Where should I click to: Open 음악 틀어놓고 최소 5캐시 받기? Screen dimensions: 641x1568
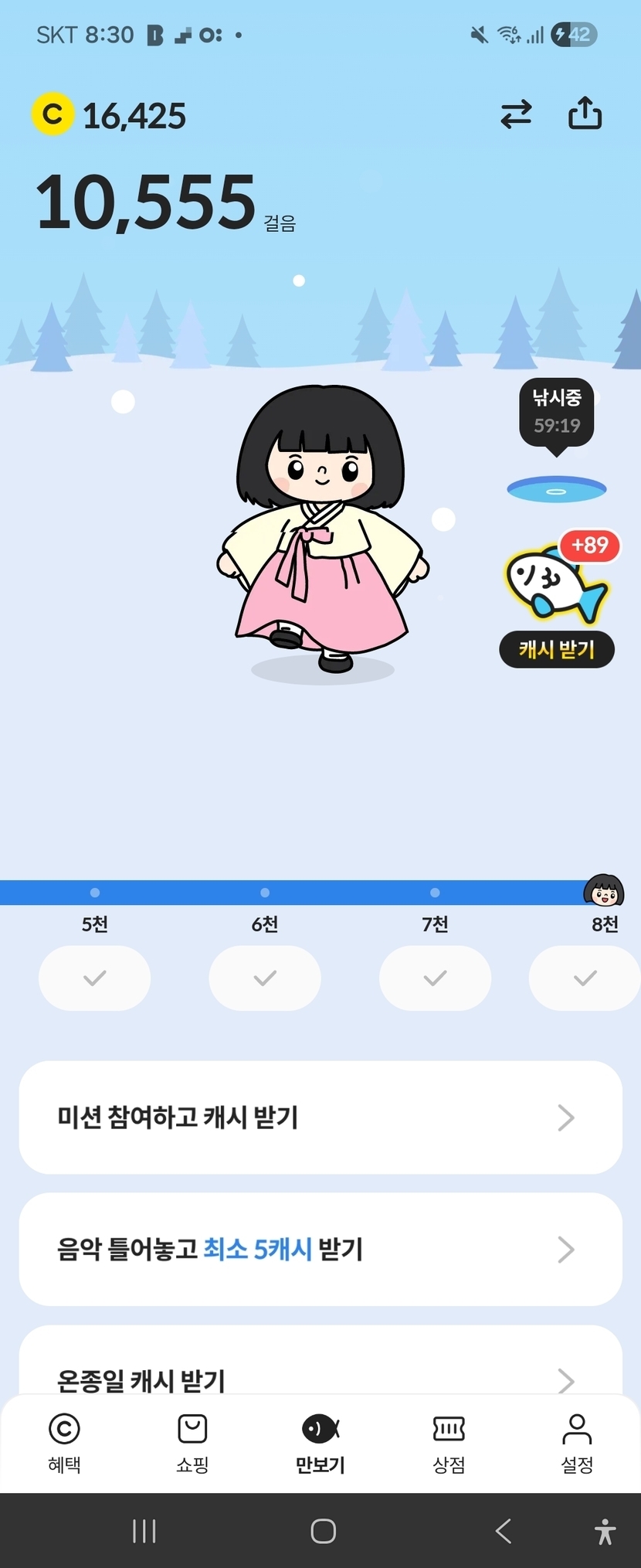[320, 1250]
